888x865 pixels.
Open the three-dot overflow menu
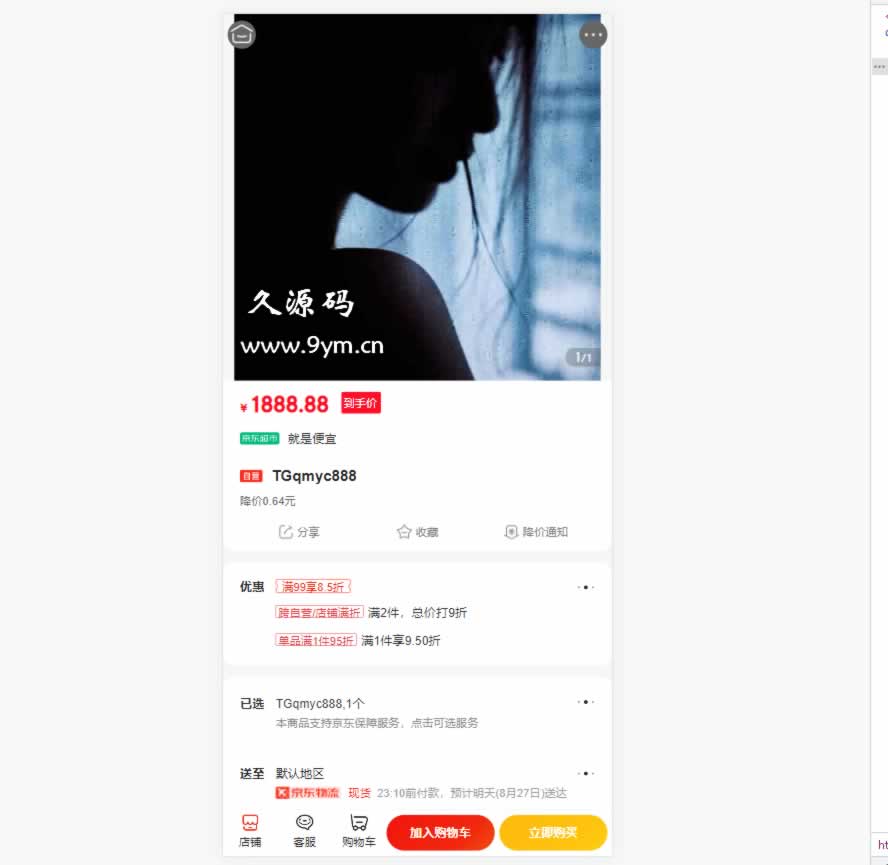(x=593, y=35)
